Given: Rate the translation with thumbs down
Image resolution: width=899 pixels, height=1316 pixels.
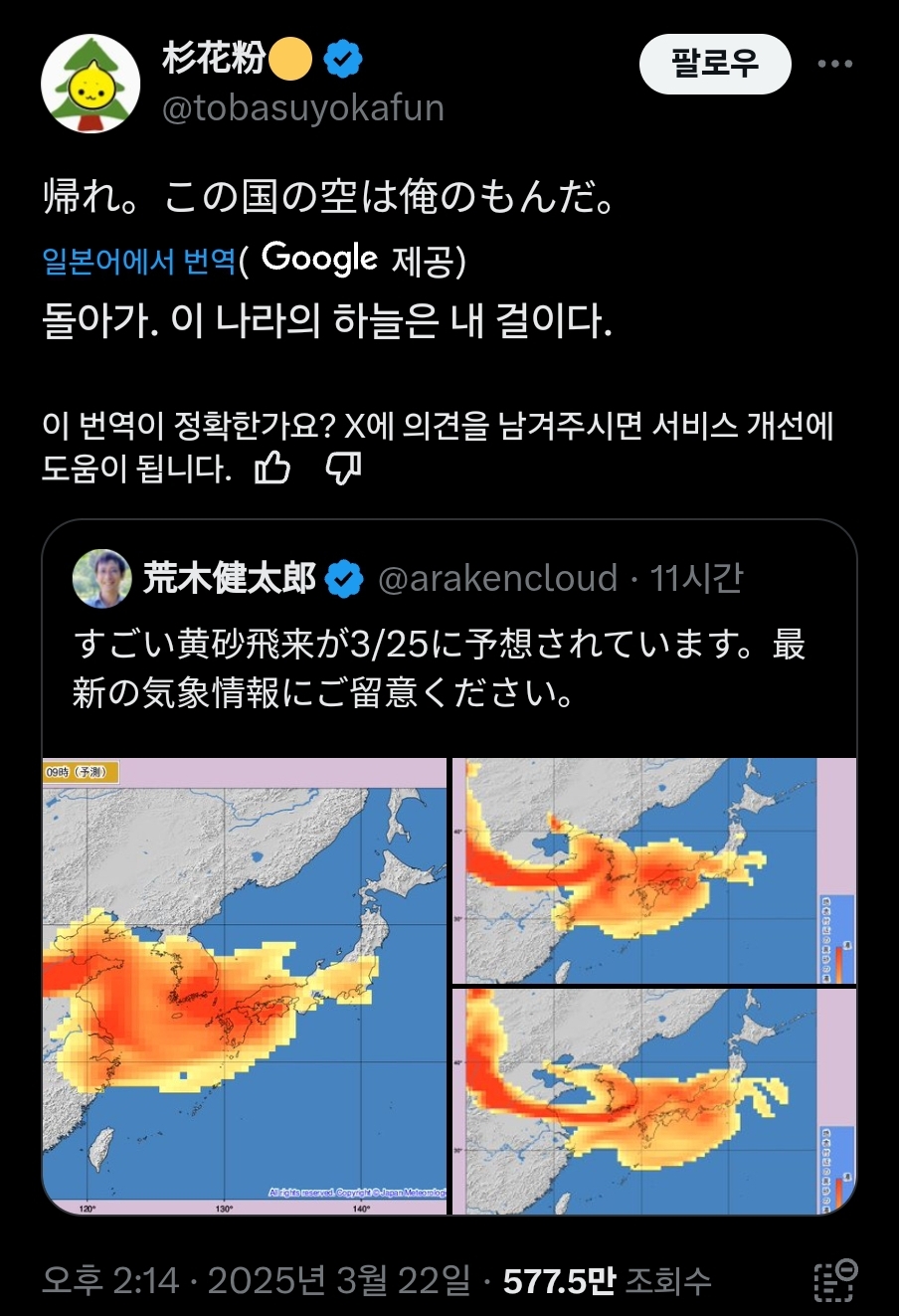Looking at the screenshot, I should tap(343, 468).
